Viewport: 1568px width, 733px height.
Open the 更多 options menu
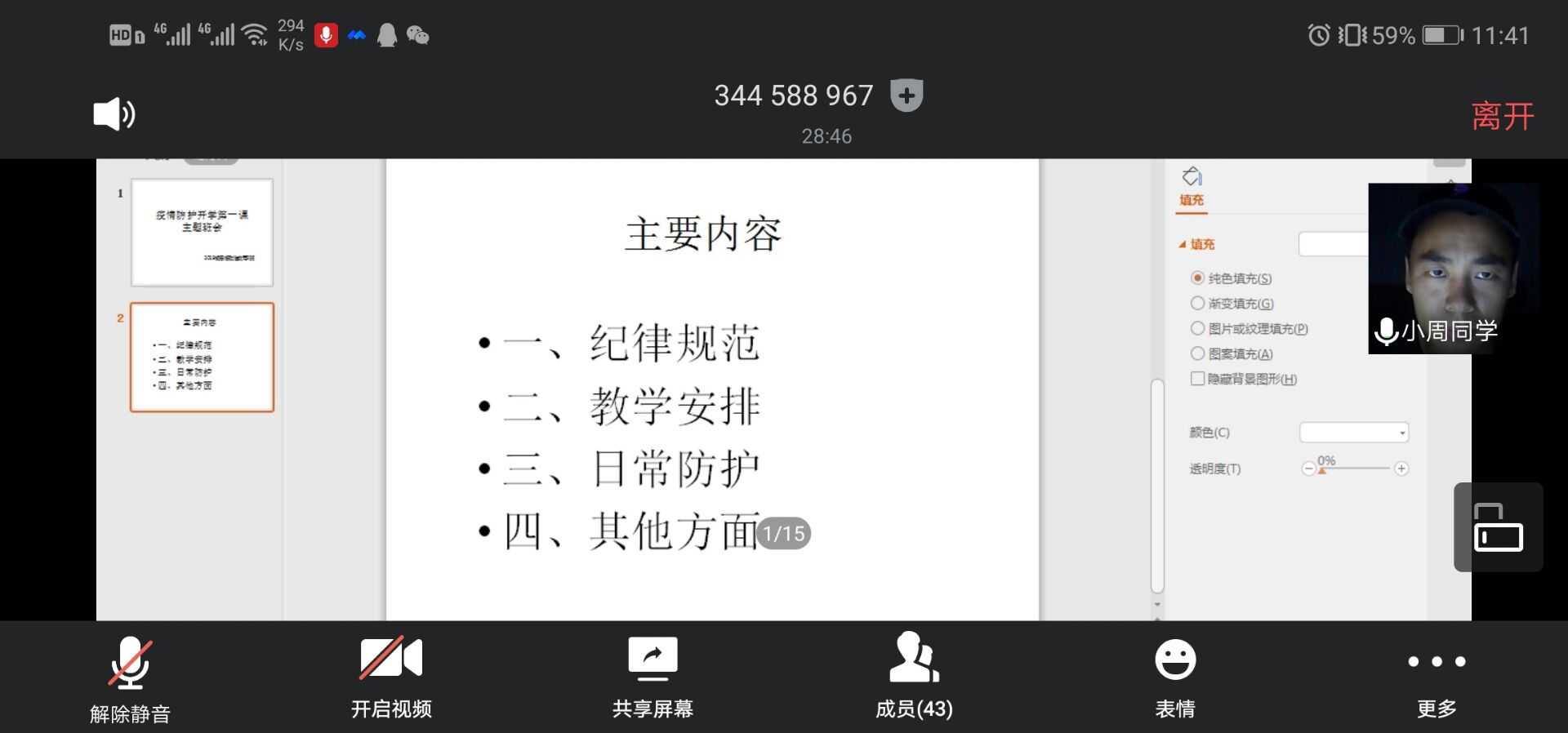coord(1437,676)
